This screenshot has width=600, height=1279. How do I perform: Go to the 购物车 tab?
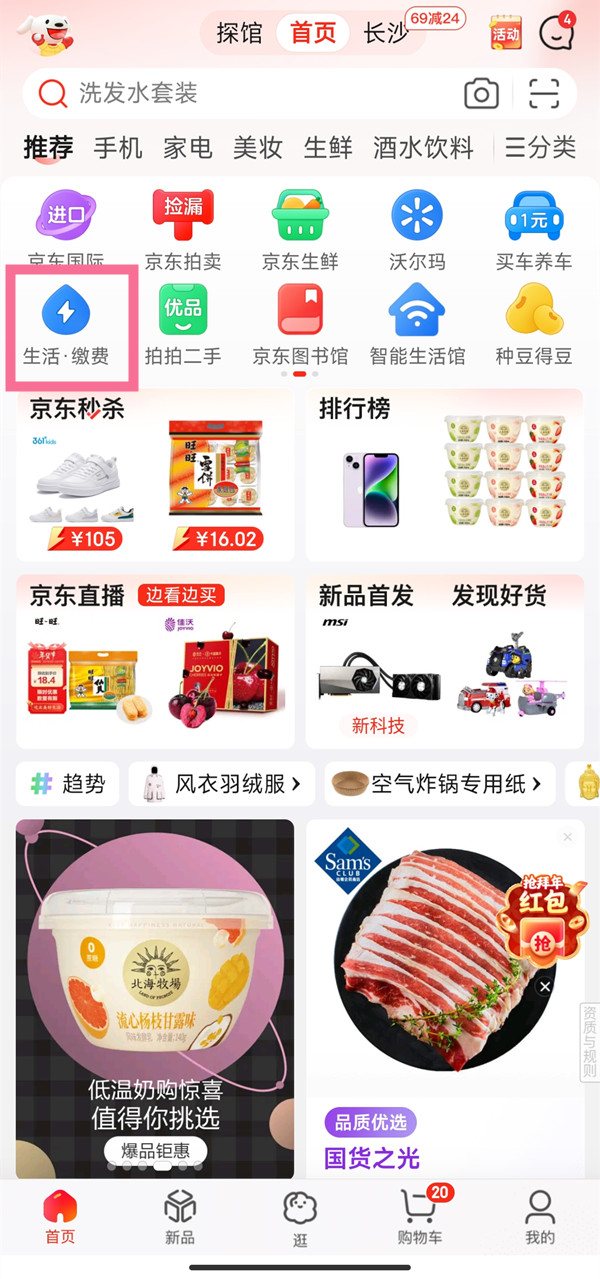click(420, 1216)
